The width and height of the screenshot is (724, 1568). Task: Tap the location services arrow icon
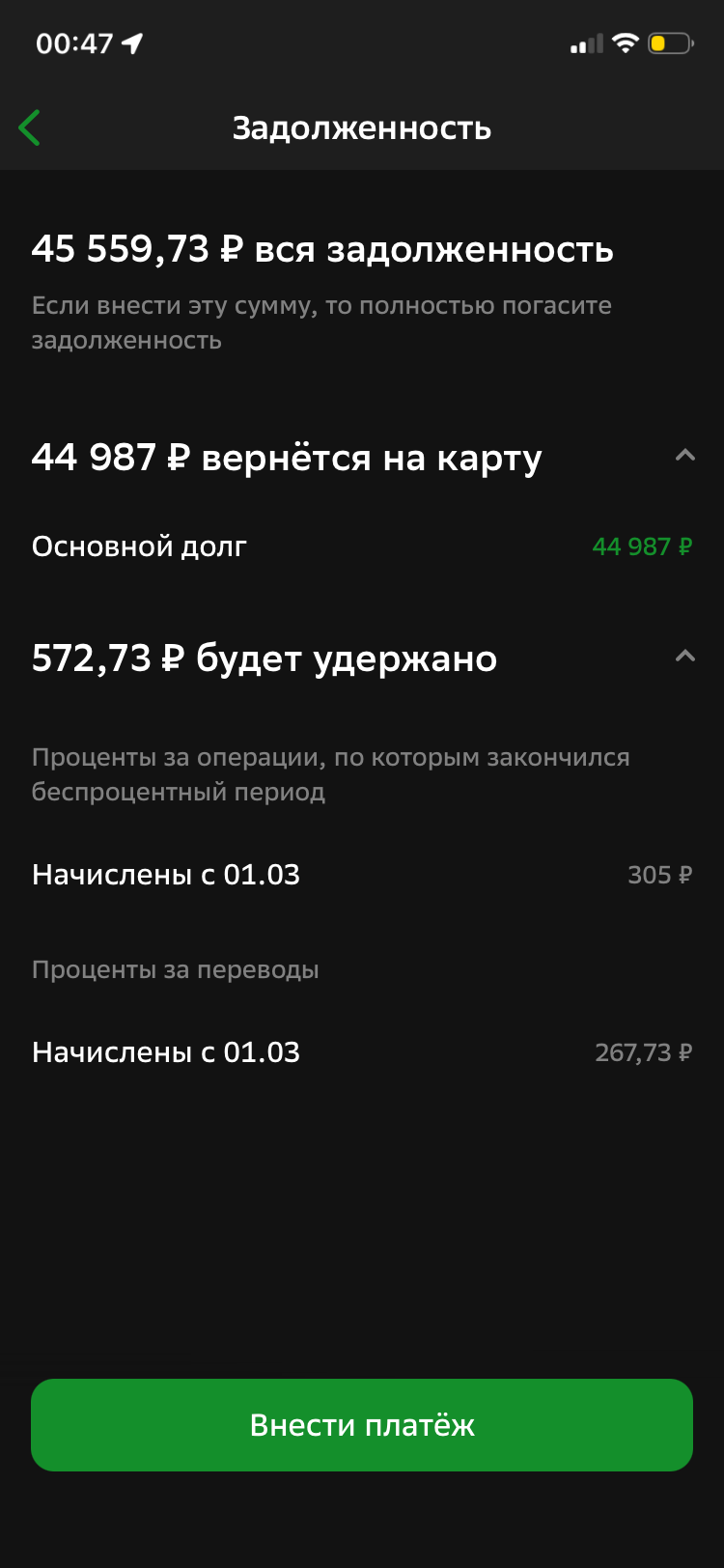(x=132, y=42)
